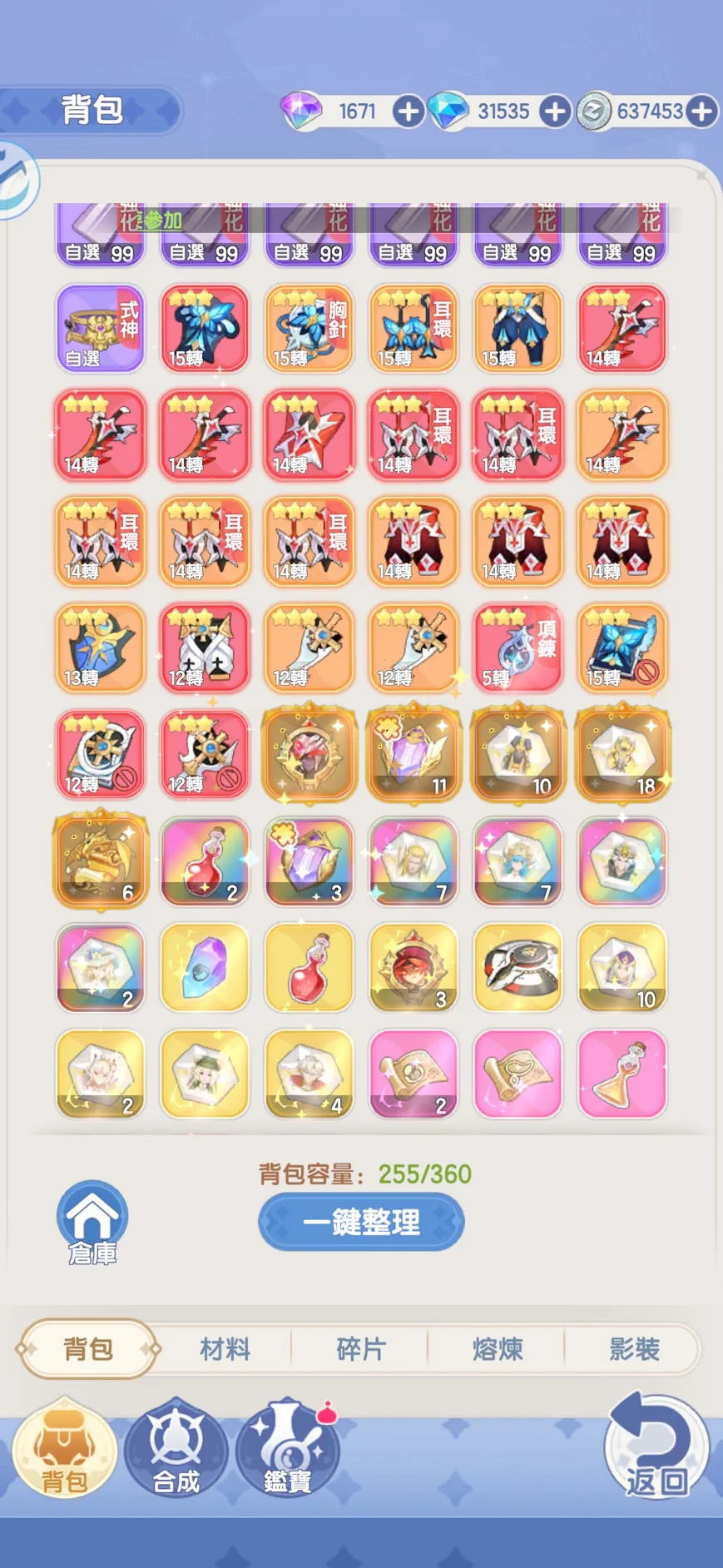Select the golden dragon item with count 6
Viewport: 723px width, 1568px height.
tap(101, 861)
